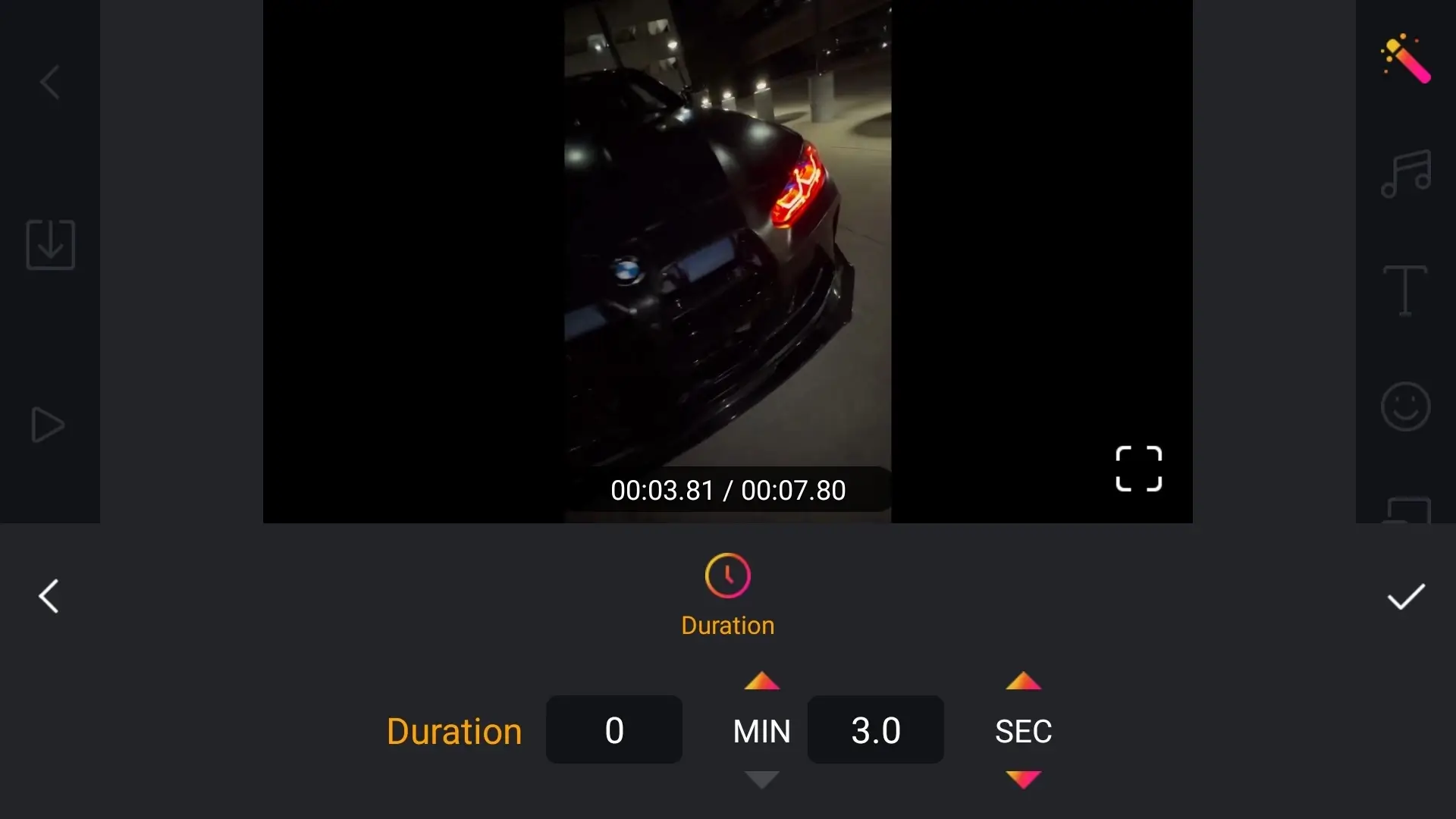Open the music tool
1456x819 pixels.
pos(1405,174)
